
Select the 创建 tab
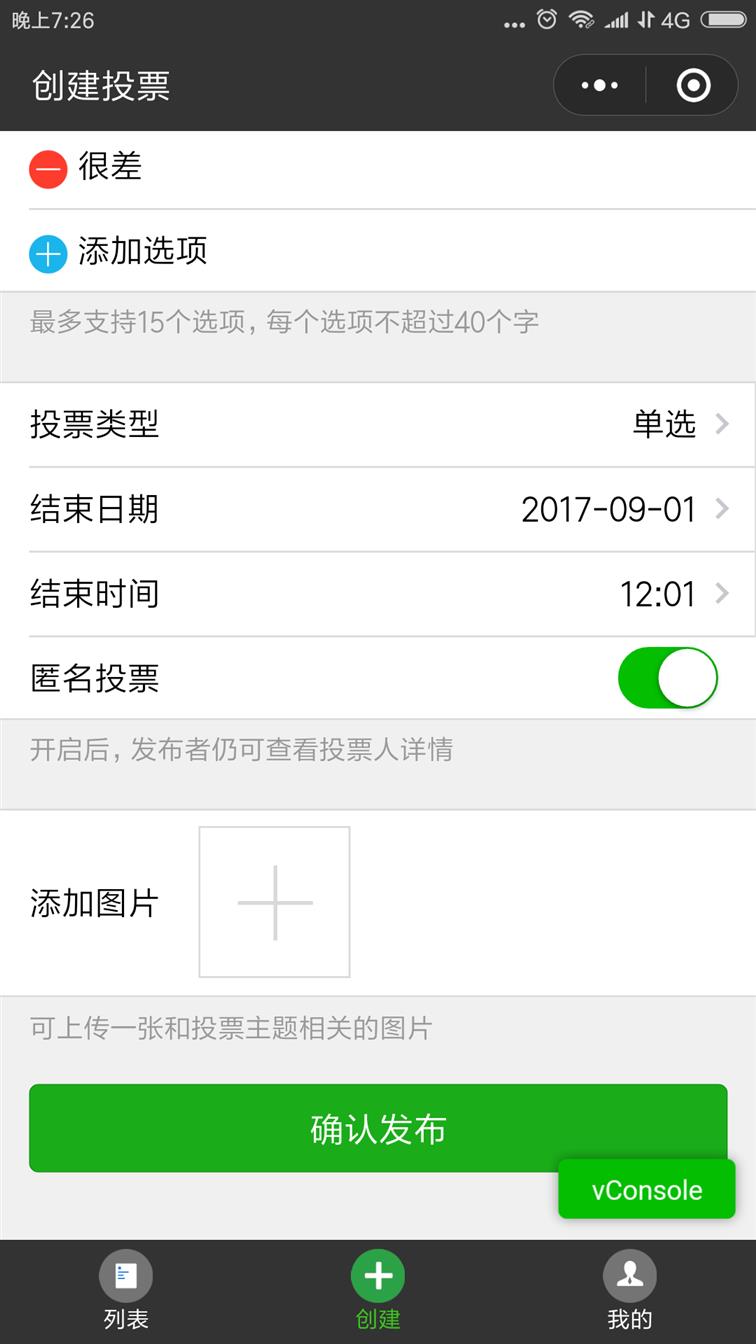coord(378,1291)
